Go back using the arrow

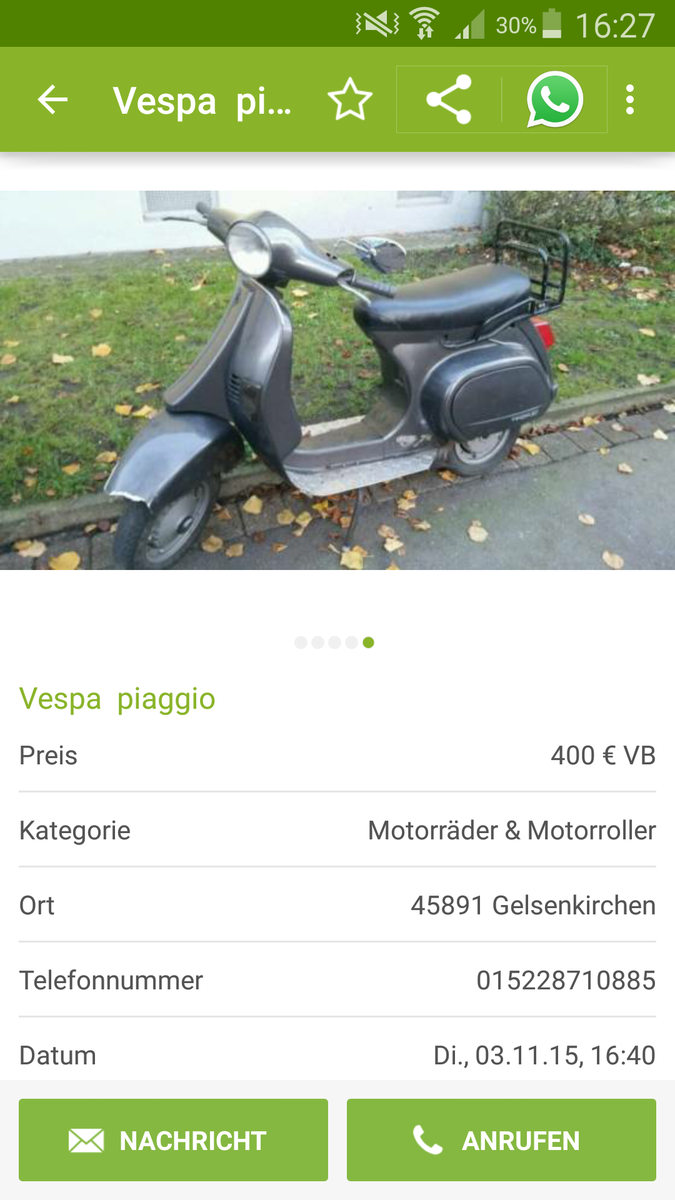pyautogui.click(x=52, y=100)
